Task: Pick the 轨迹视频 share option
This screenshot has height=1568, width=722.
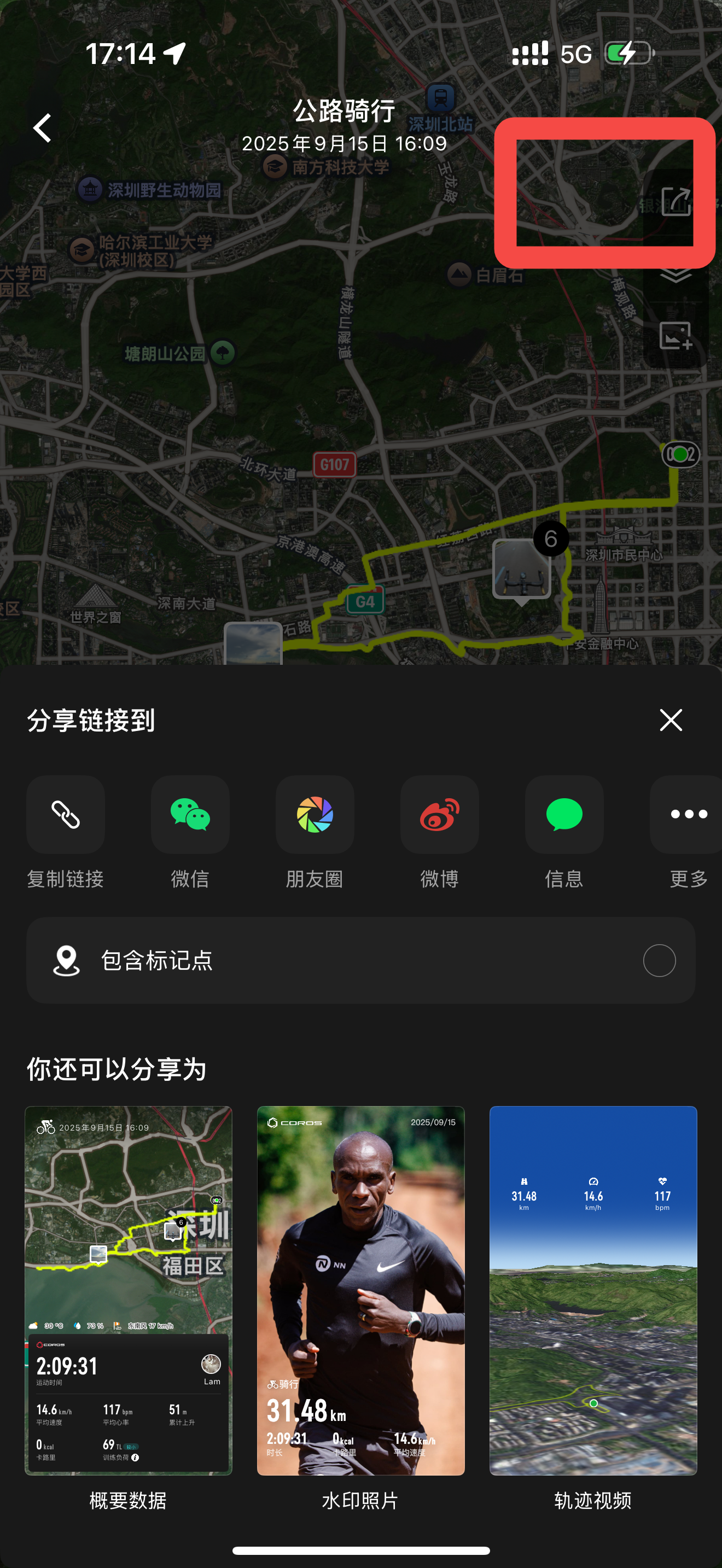Action: tap(593, 1290)
